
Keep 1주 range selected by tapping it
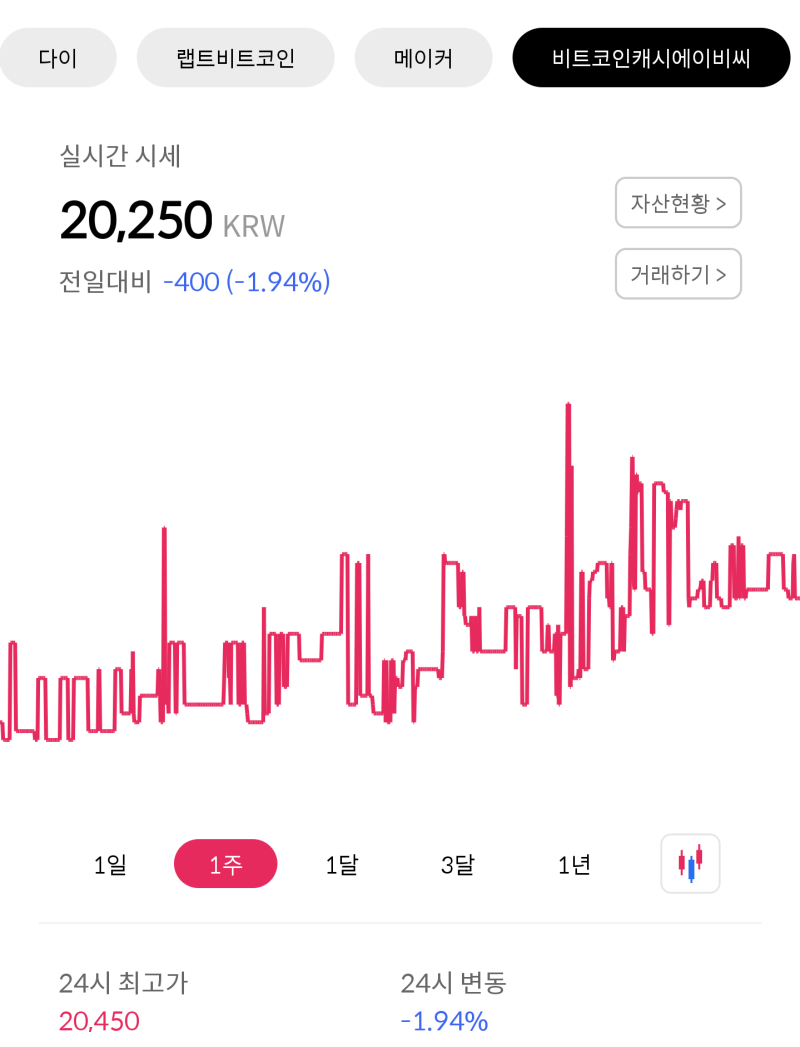pos(225,863)
